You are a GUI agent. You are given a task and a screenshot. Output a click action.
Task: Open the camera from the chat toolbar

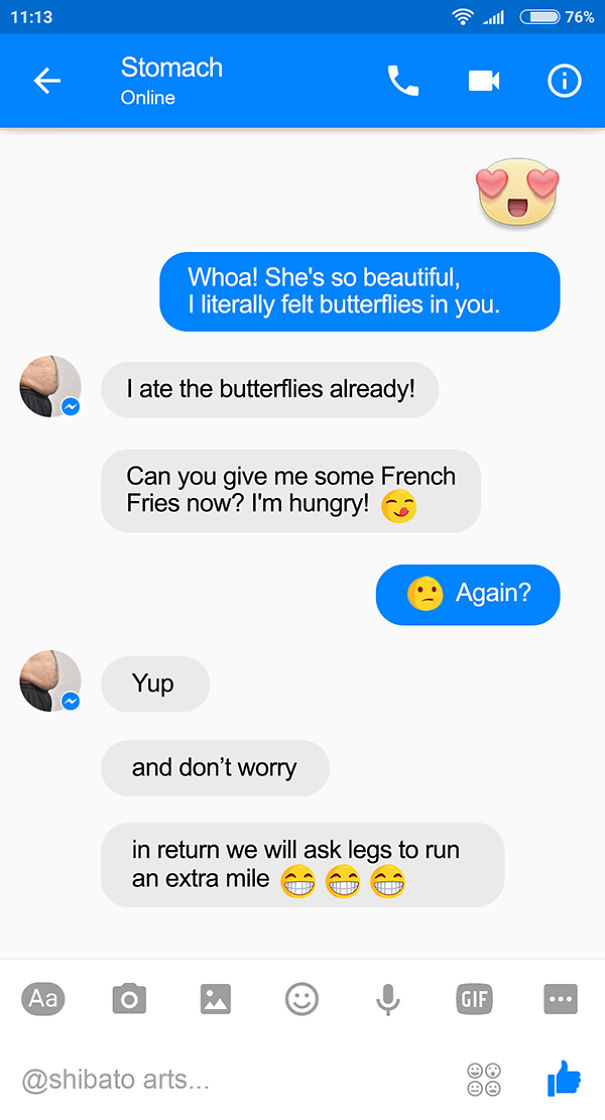[x=129, y=998]
